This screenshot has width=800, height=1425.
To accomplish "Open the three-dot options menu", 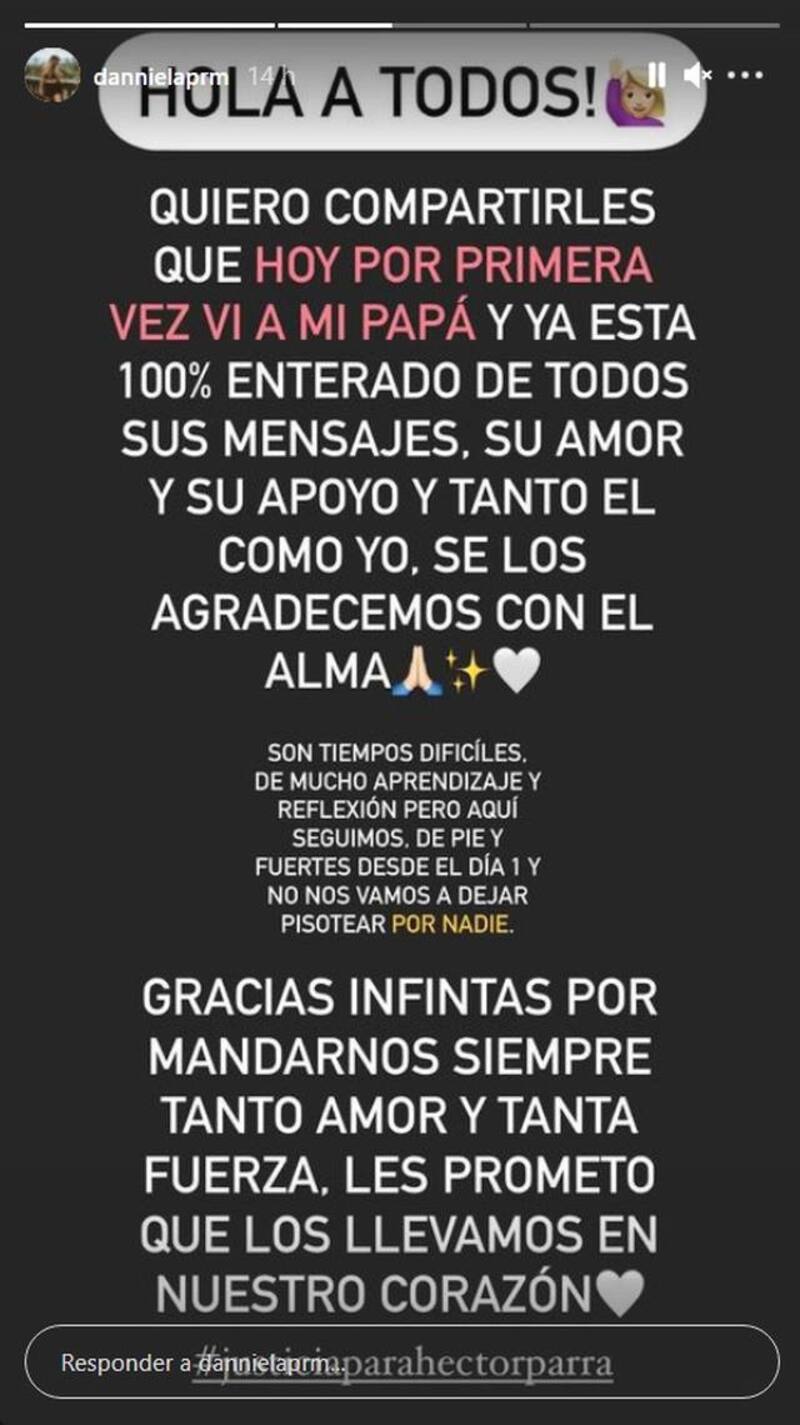I will [745, 75].
